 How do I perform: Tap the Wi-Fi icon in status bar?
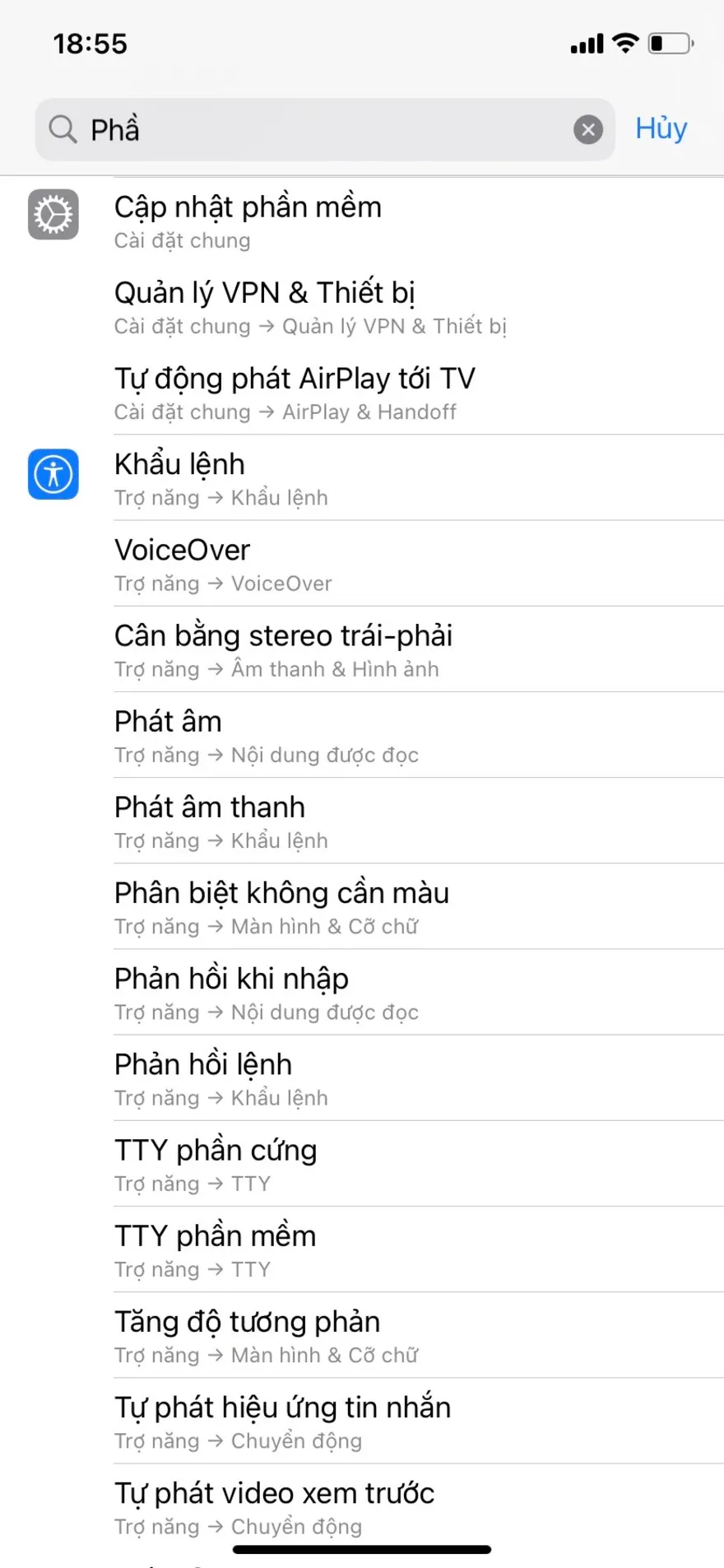coord(624,43)
